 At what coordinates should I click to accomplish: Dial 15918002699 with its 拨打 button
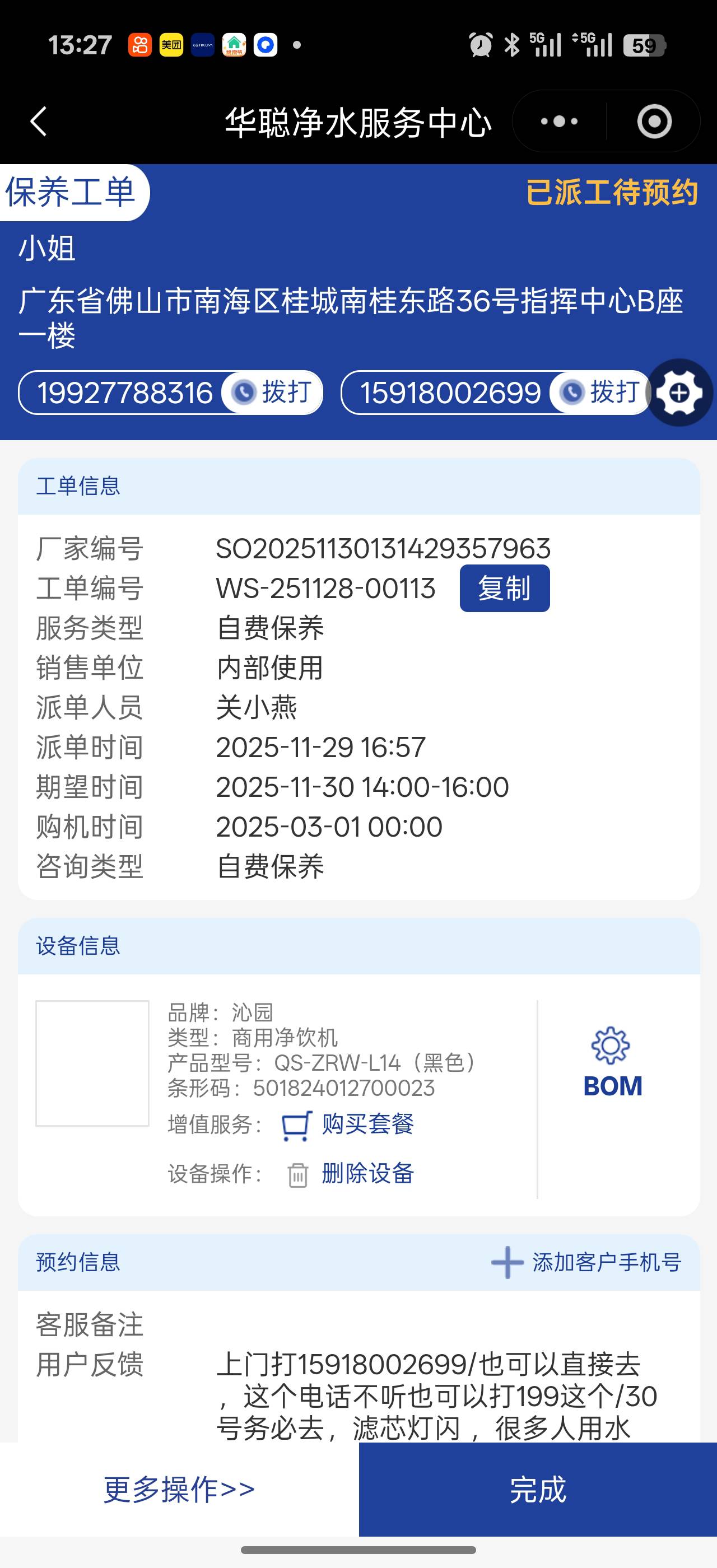pos(600,393)
